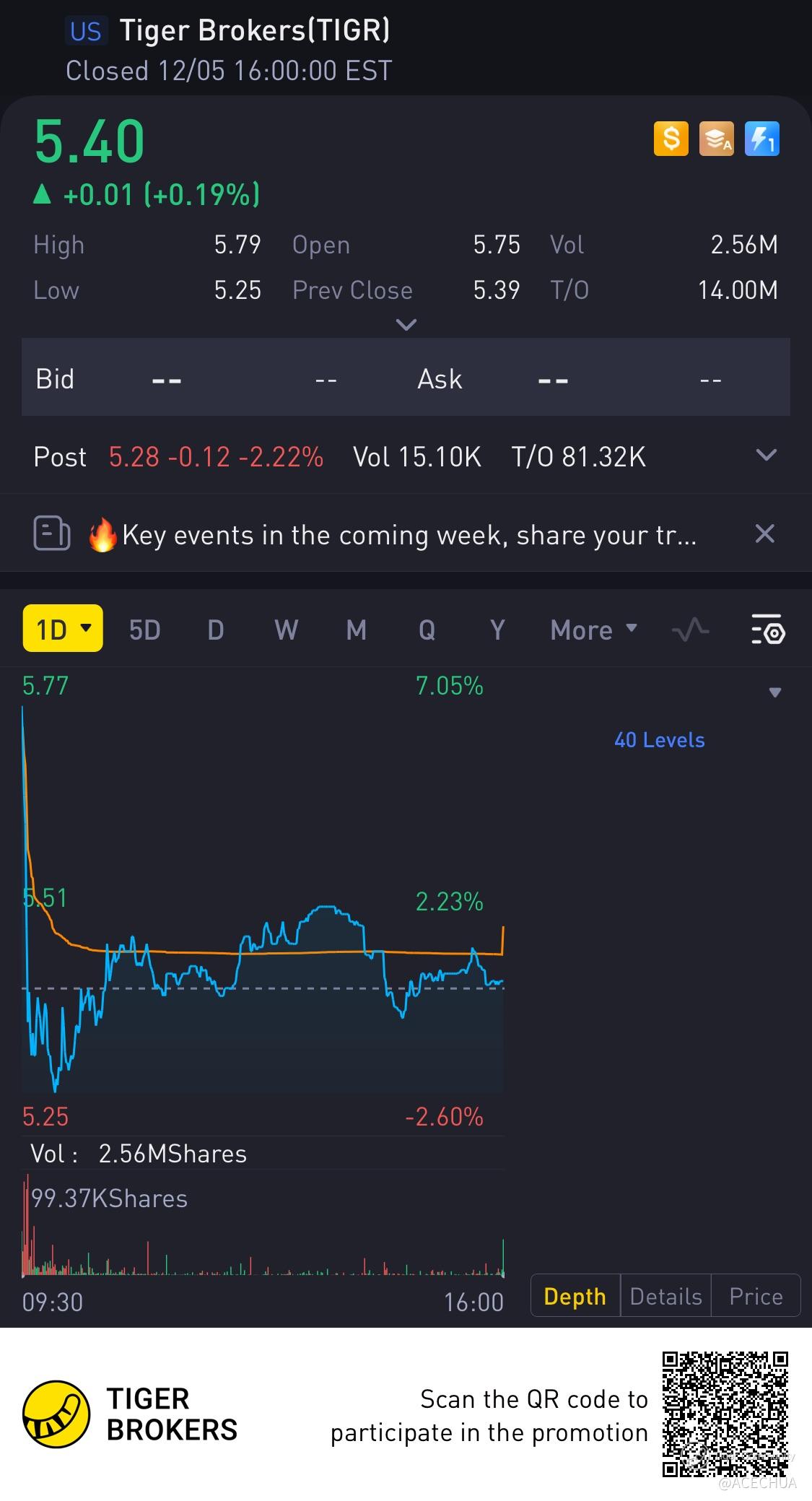
Task: Switch to the Depth tab
Action: tap(575, 1297)
